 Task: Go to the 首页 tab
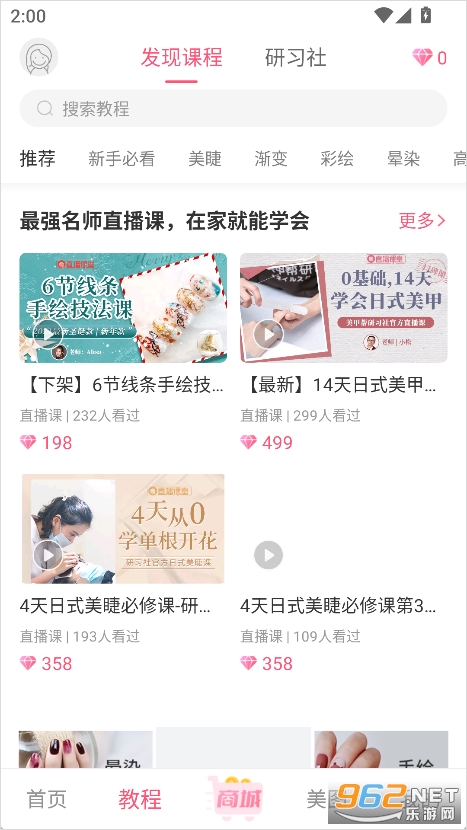[47, 799]
